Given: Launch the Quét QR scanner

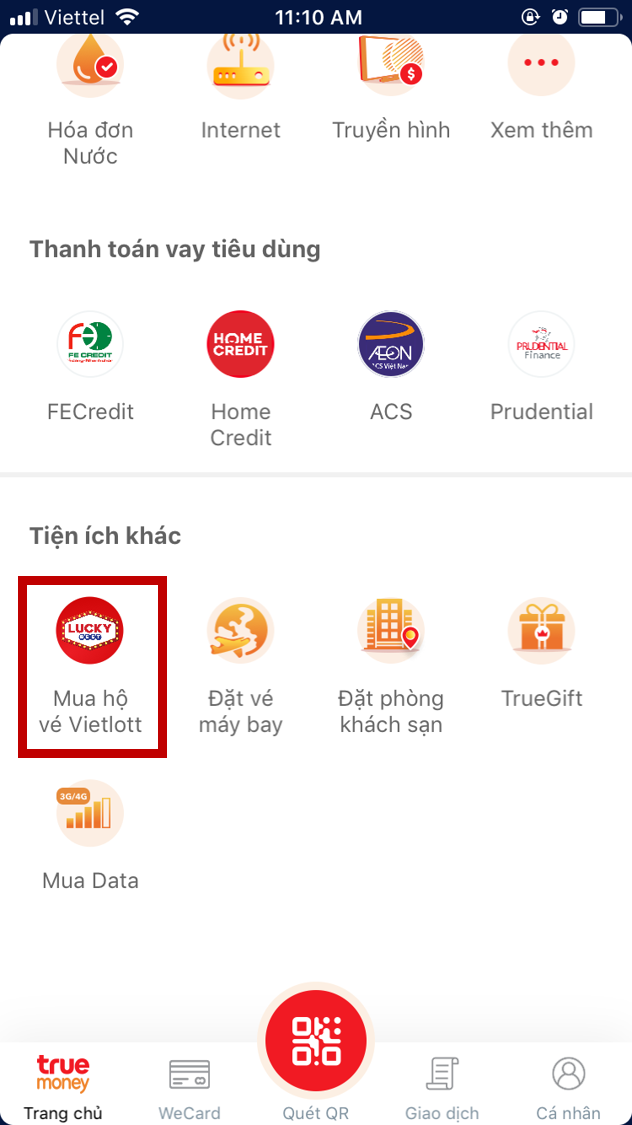Looking at the screenshot, I should click(x=316, y=1045).
